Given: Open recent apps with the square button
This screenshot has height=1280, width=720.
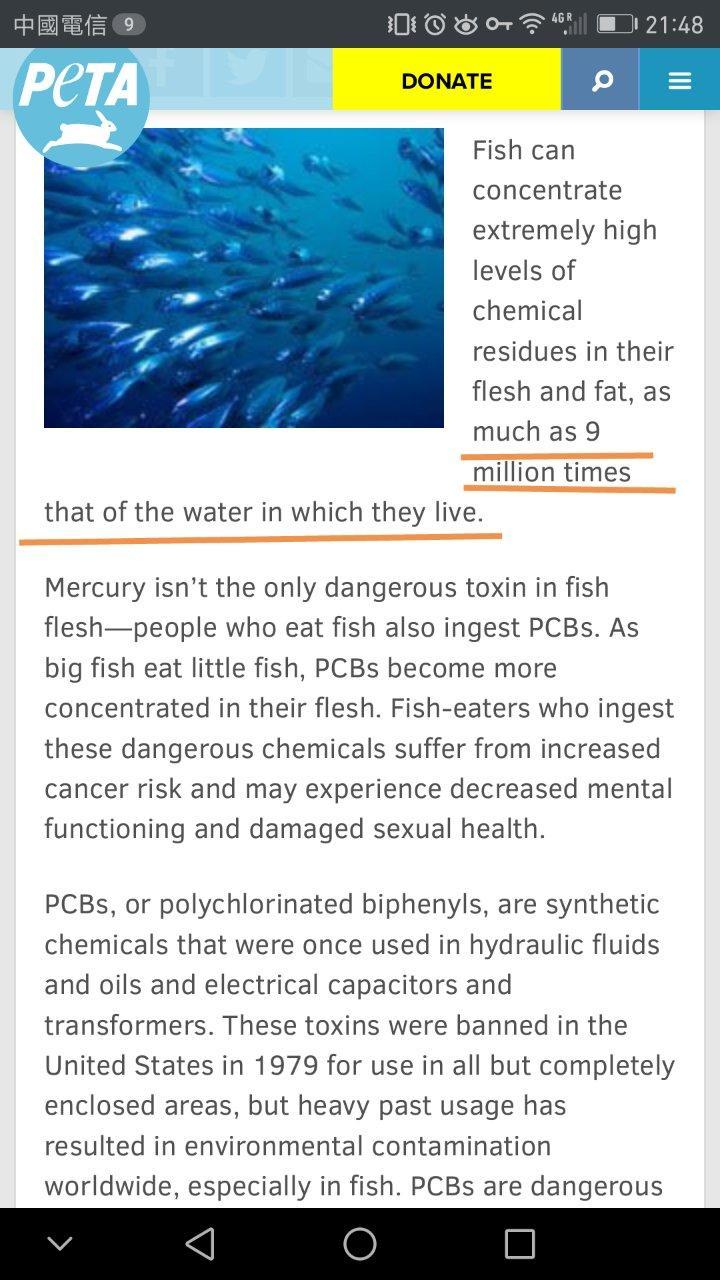Looking at the screenshot, I should click(x=519, y=1243).
